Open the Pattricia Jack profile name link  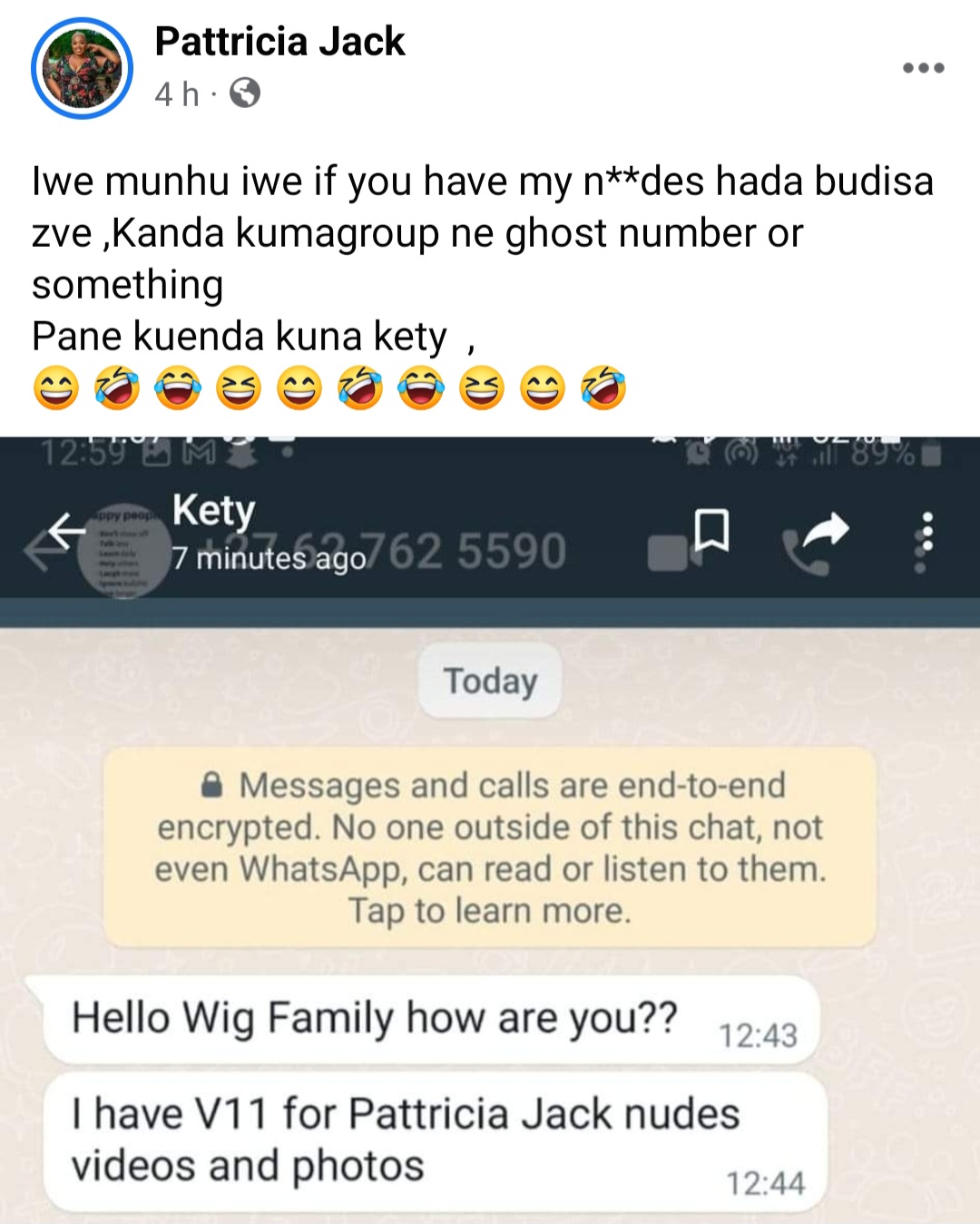tap(279, 42)
